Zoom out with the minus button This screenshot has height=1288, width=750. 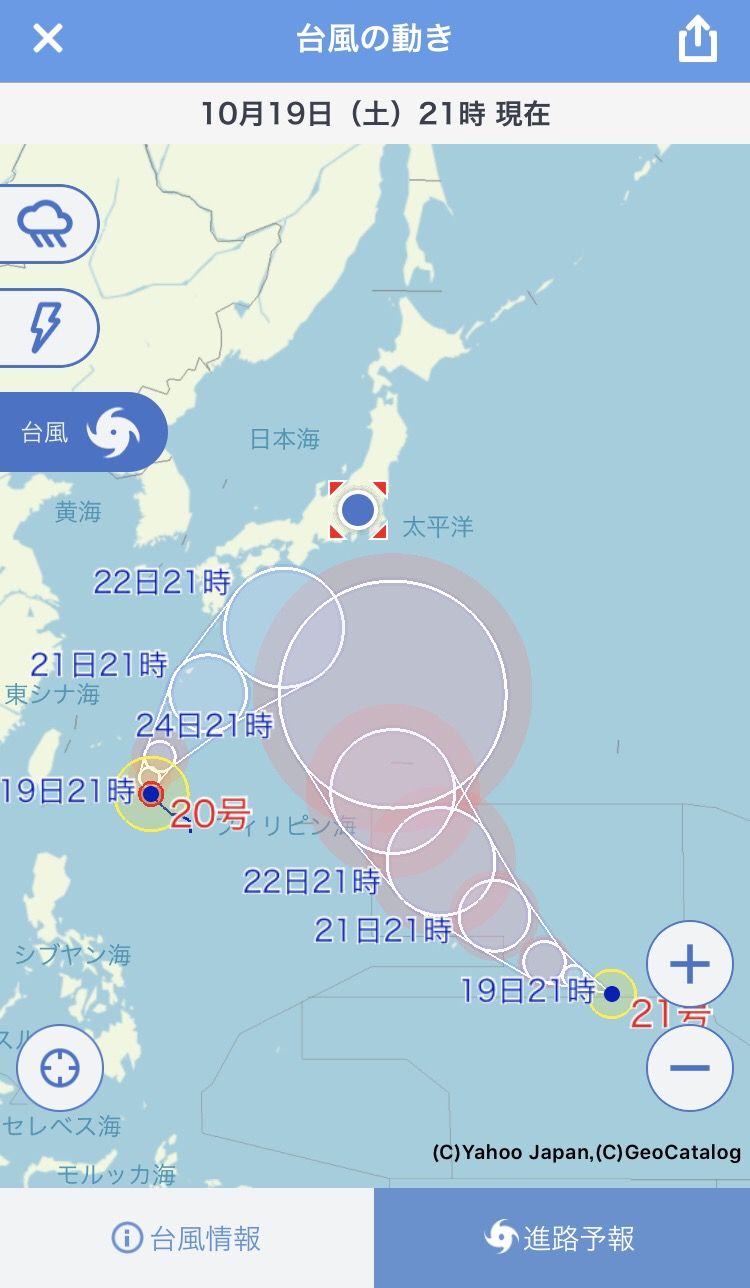click(x=690, y=1068)
